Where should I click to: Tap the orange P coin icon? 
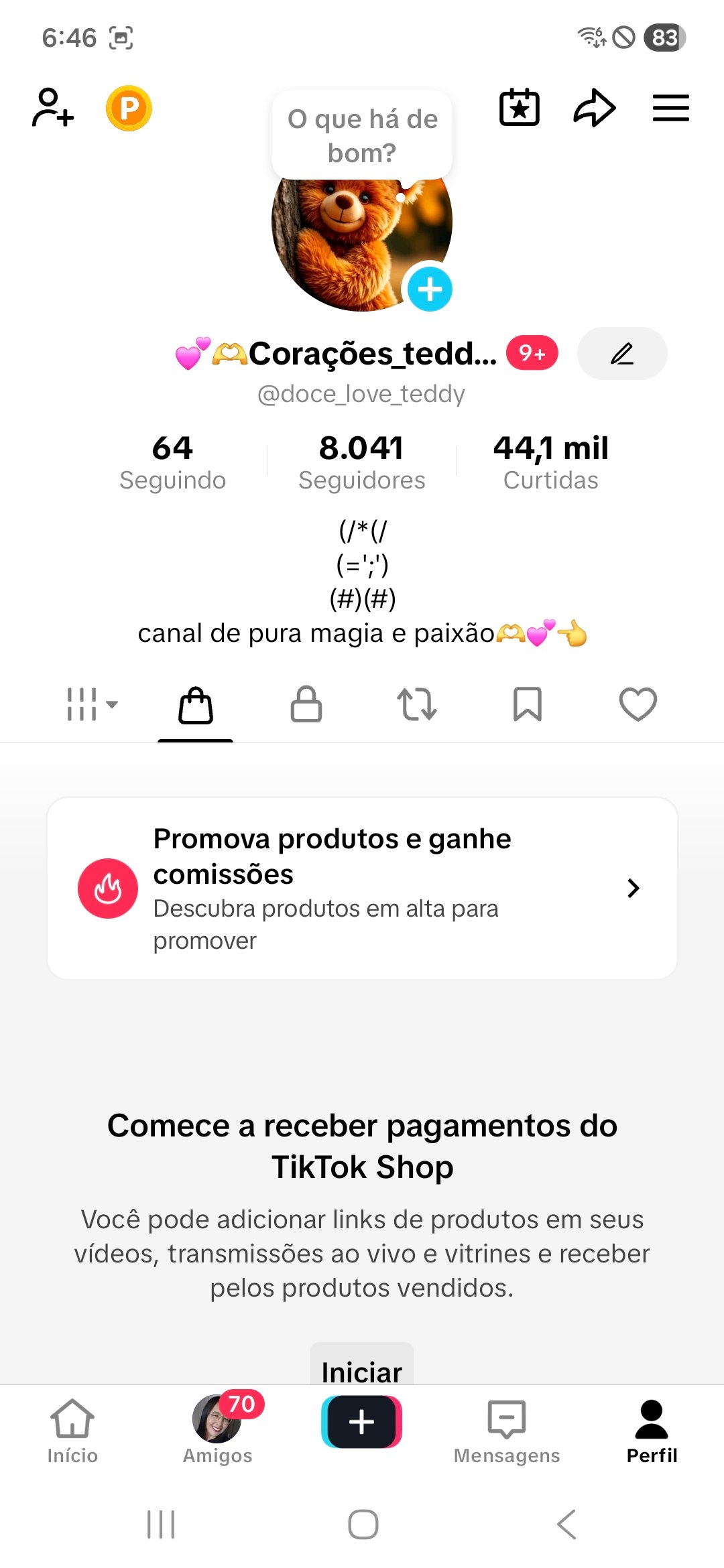(x=129, y=108)
